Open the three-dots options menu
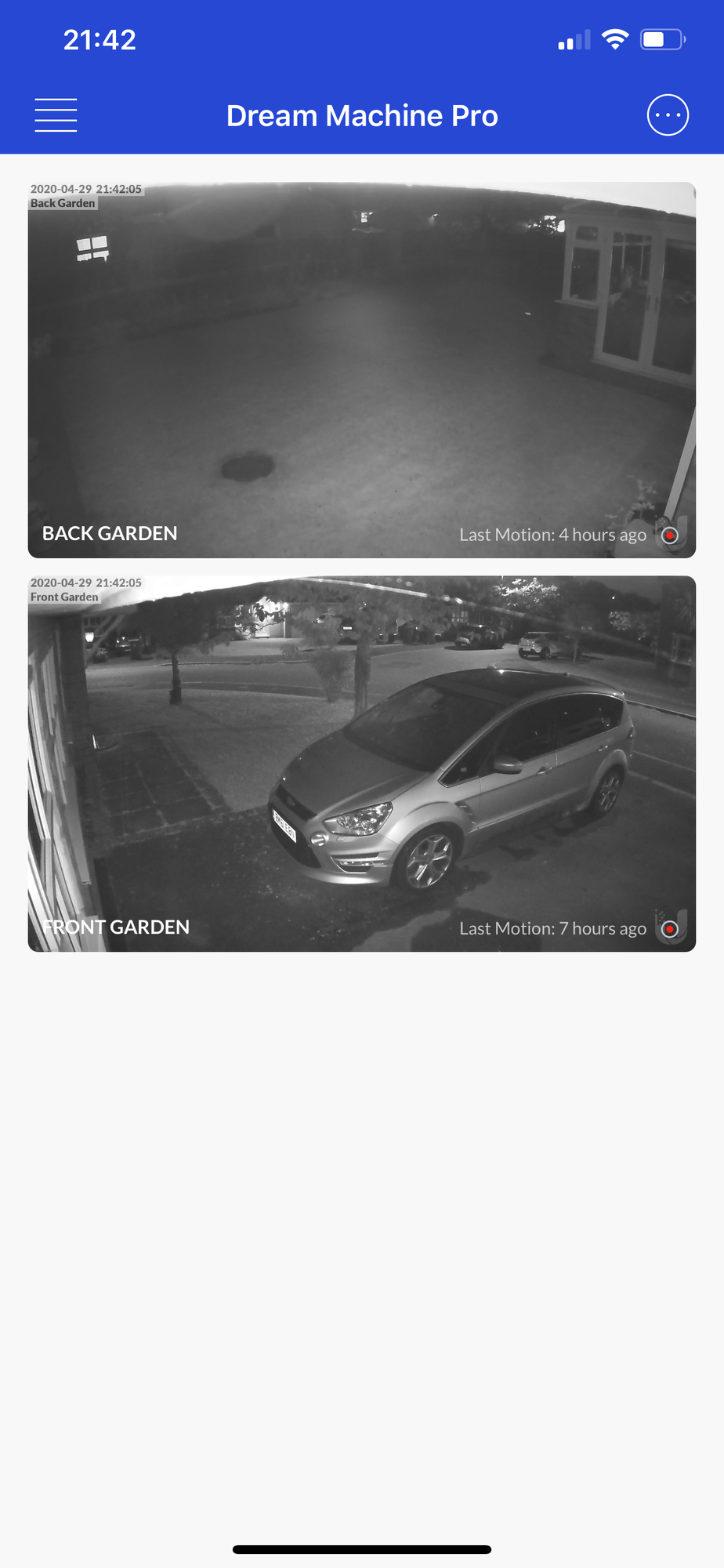The image size is (724, 1568). (668, 115)
